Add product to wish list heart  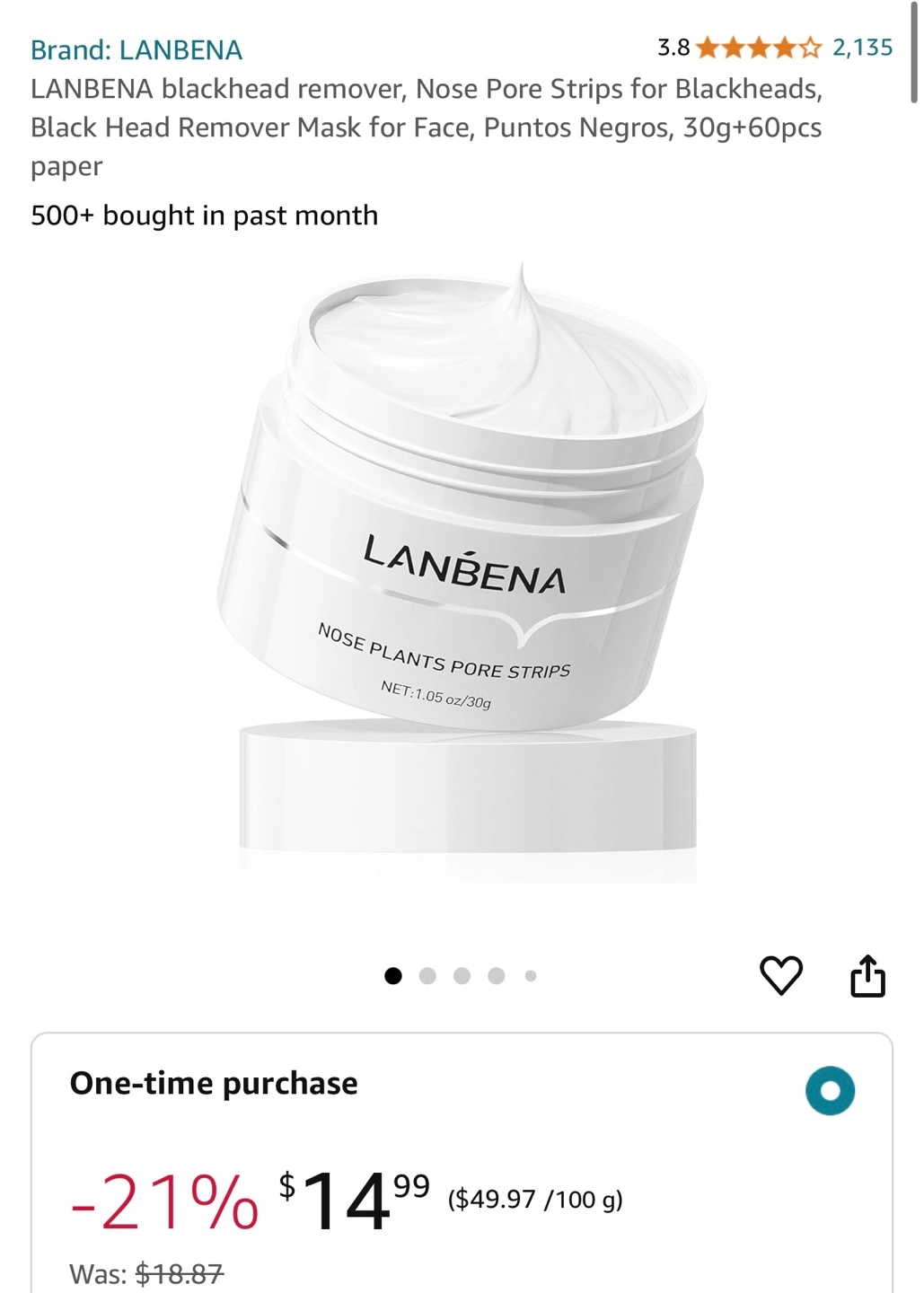tap(780, 975)
